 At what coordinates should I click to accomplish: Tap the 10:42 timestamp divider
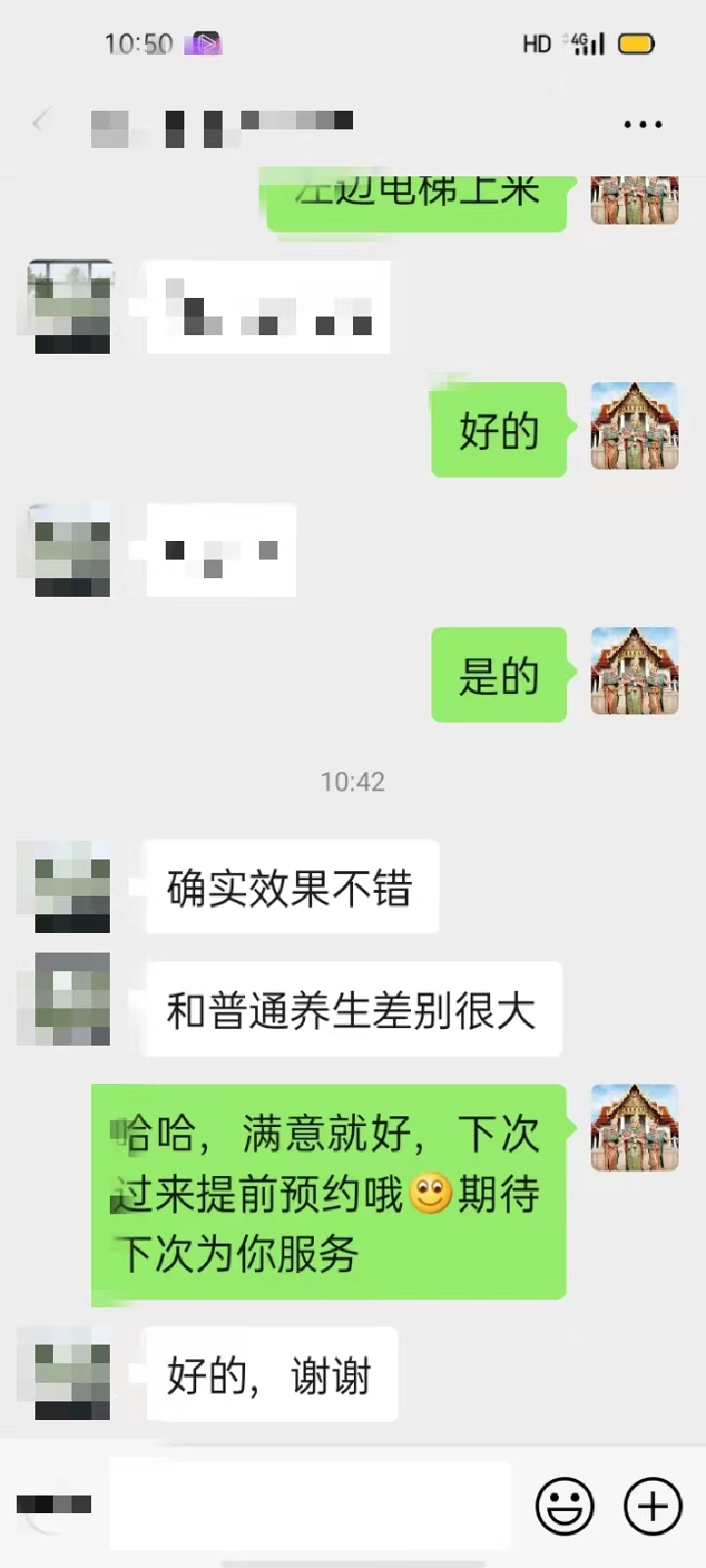(353, 781)
